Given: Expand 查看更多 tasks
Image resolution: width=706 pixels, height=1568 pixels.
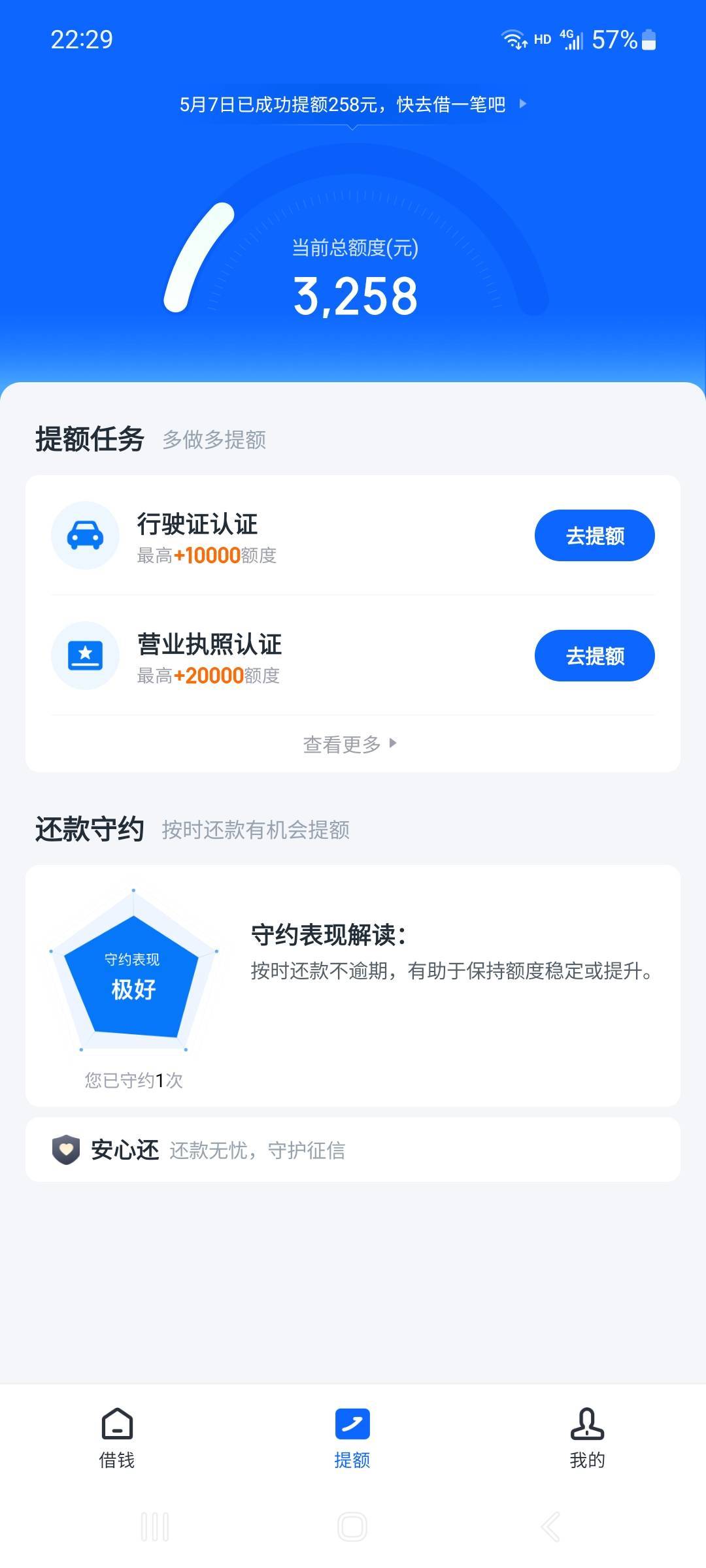Looking at the screenshot, I should [350, 744].
